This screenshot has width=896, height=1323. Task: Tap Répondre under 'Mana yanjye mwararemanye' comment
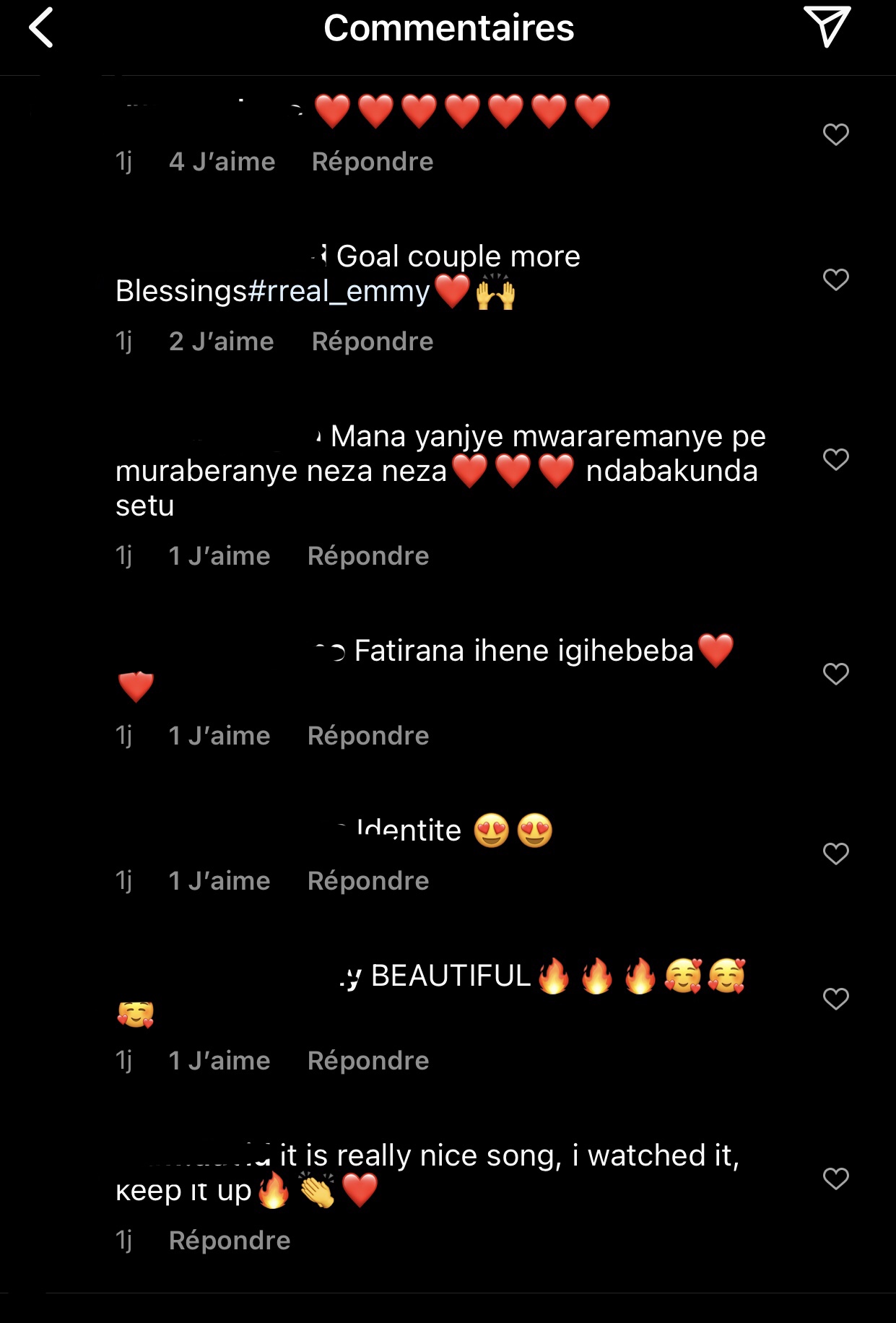pyautogui.click(x=367, y=556)
